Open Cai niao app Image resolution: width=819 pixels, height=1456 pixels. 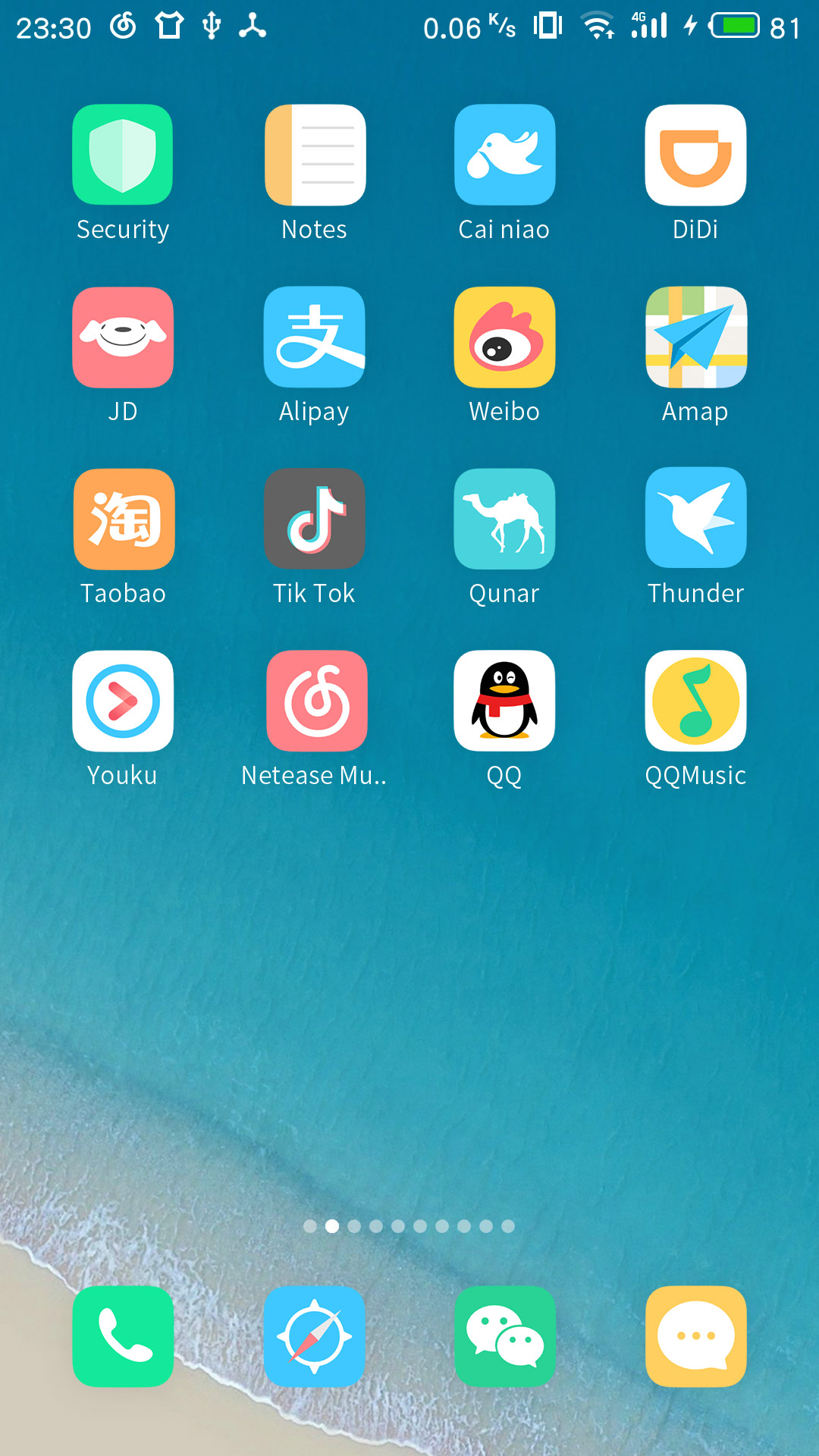505,155
